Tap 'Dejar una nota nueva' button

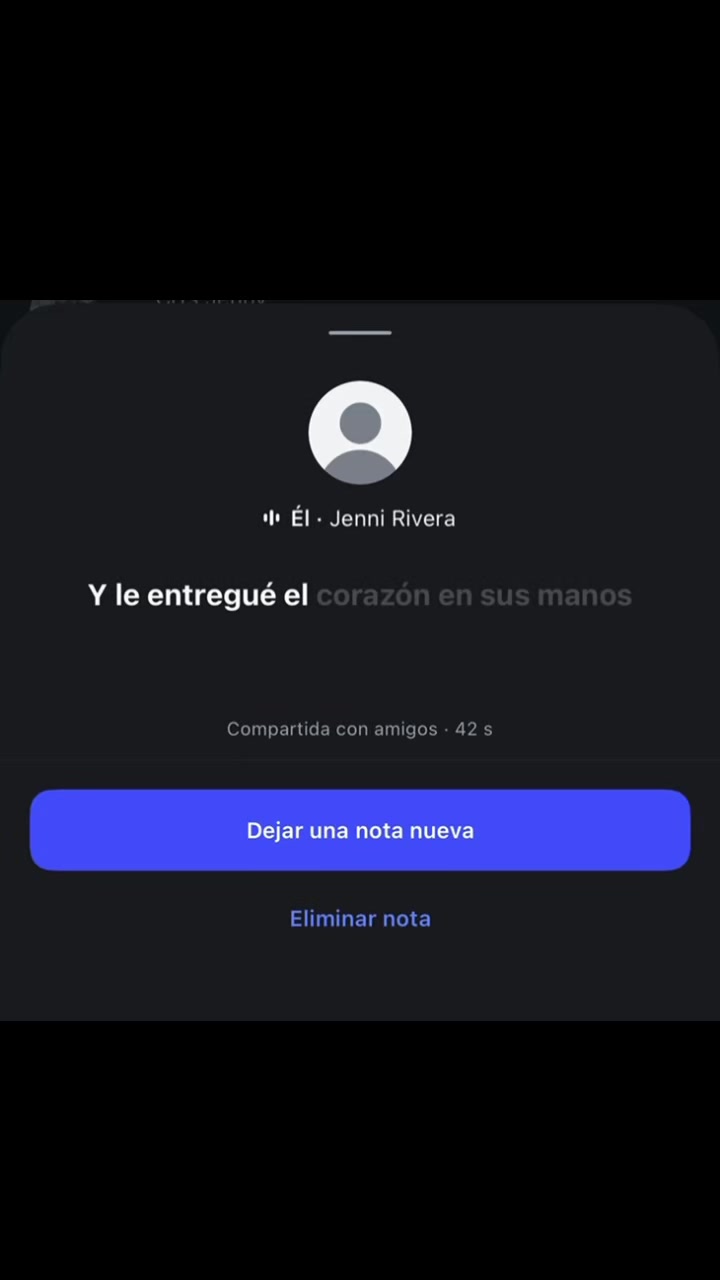[x=360, y=830]
